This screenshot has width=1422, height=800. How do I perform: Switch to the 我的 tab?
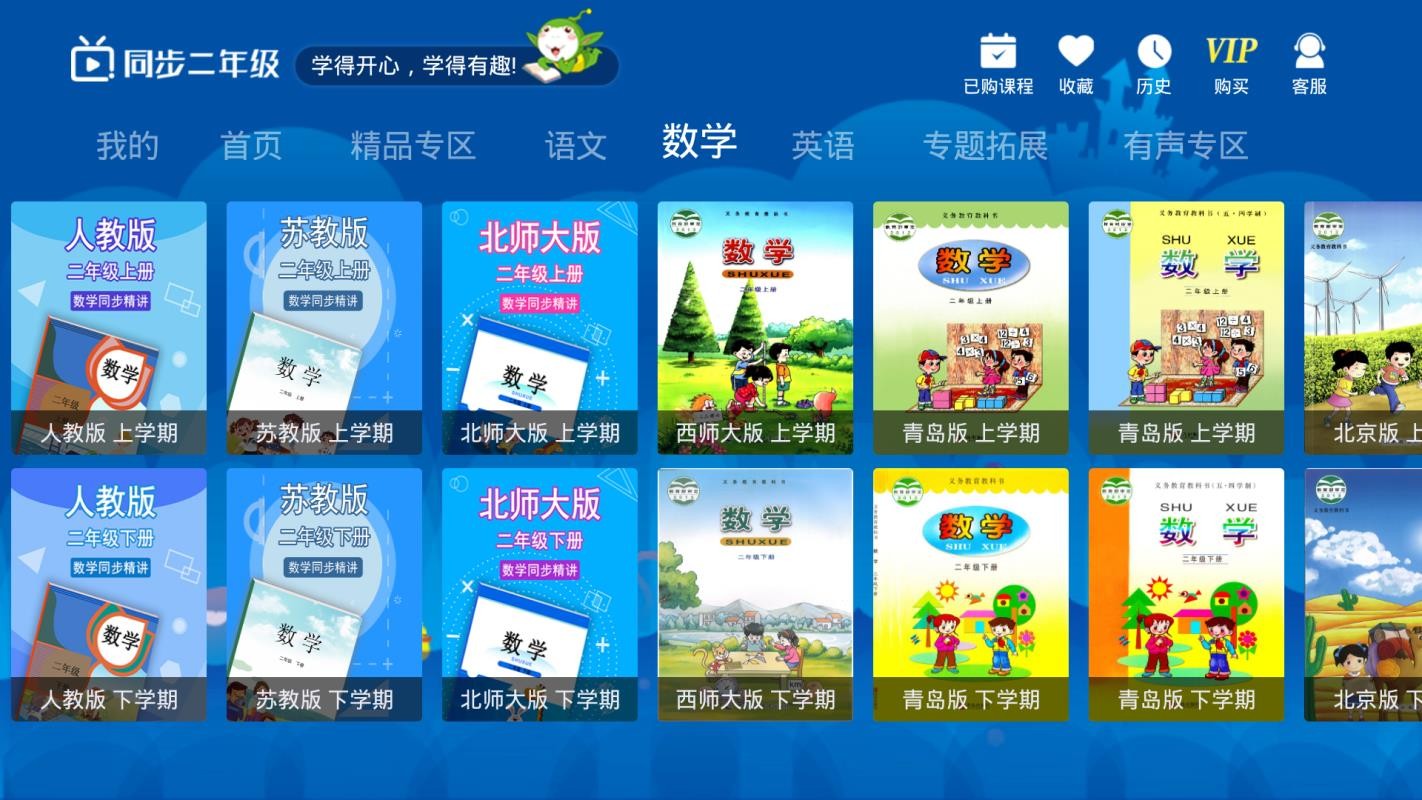[x=127, y=146]
